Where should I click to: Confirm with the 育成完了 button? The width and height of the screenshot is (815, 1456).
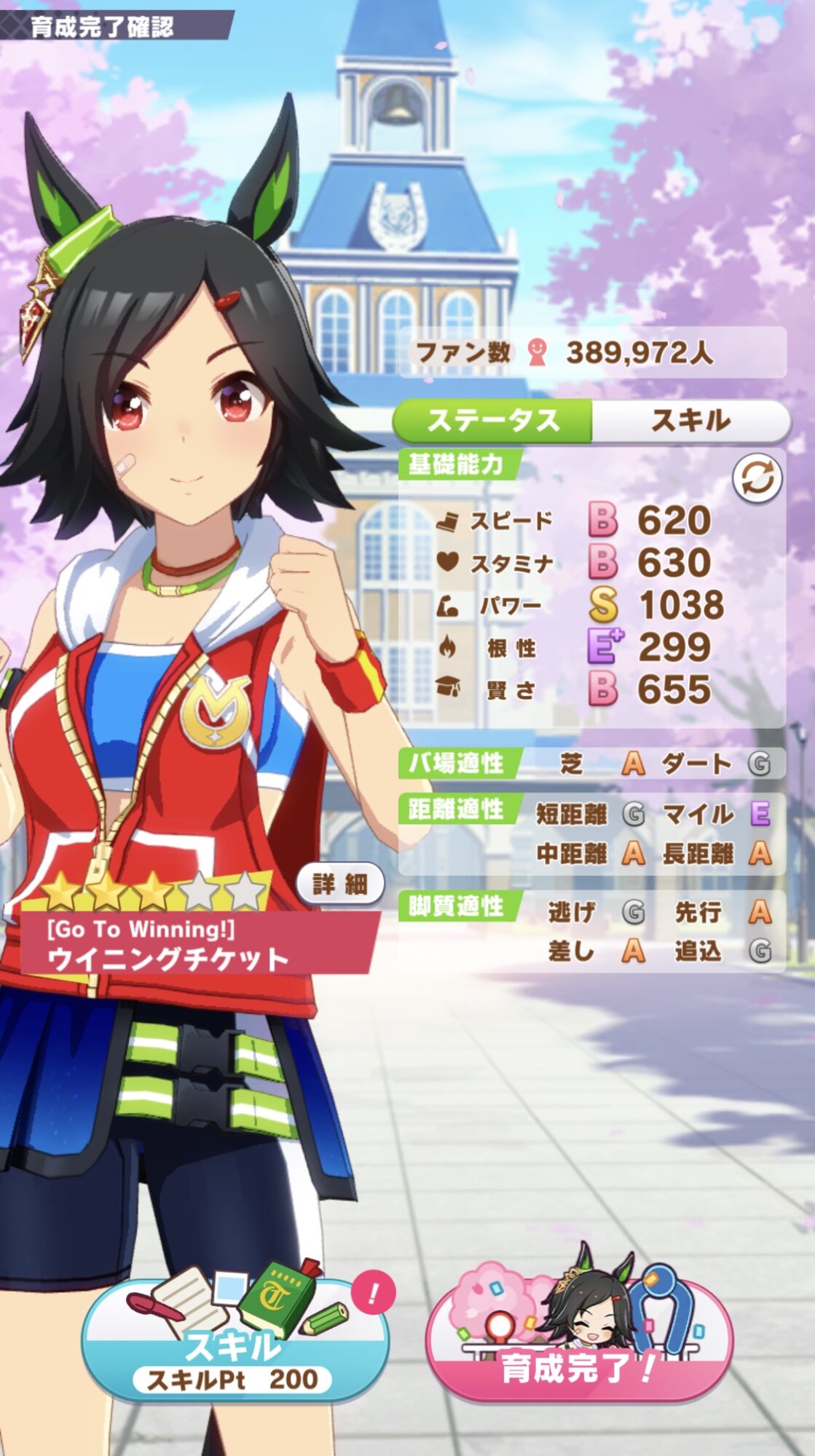[x=579, y=1345]
